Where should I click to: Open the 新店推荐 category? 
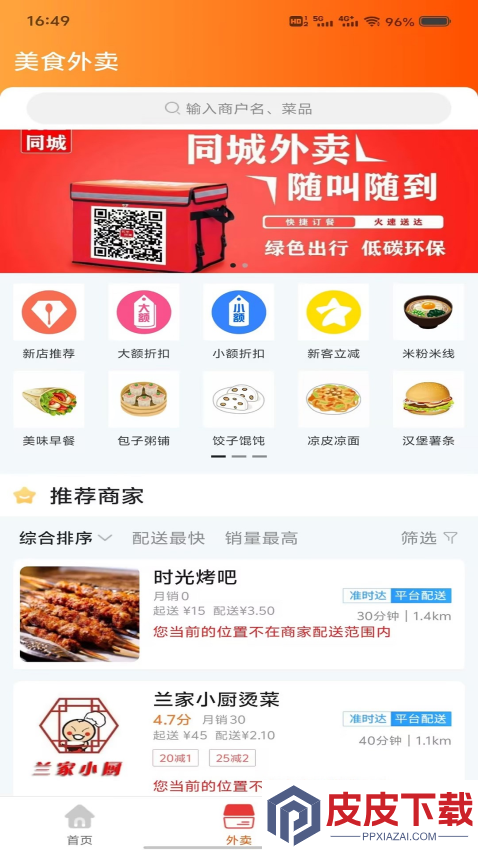coord(49,322)
